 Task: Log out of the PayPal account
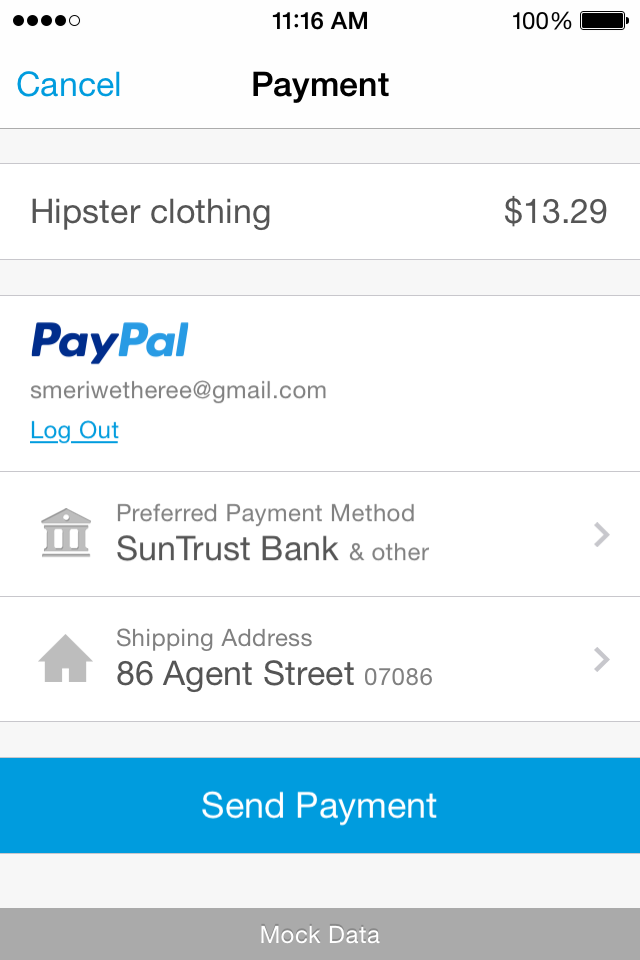tap(74, 430)
